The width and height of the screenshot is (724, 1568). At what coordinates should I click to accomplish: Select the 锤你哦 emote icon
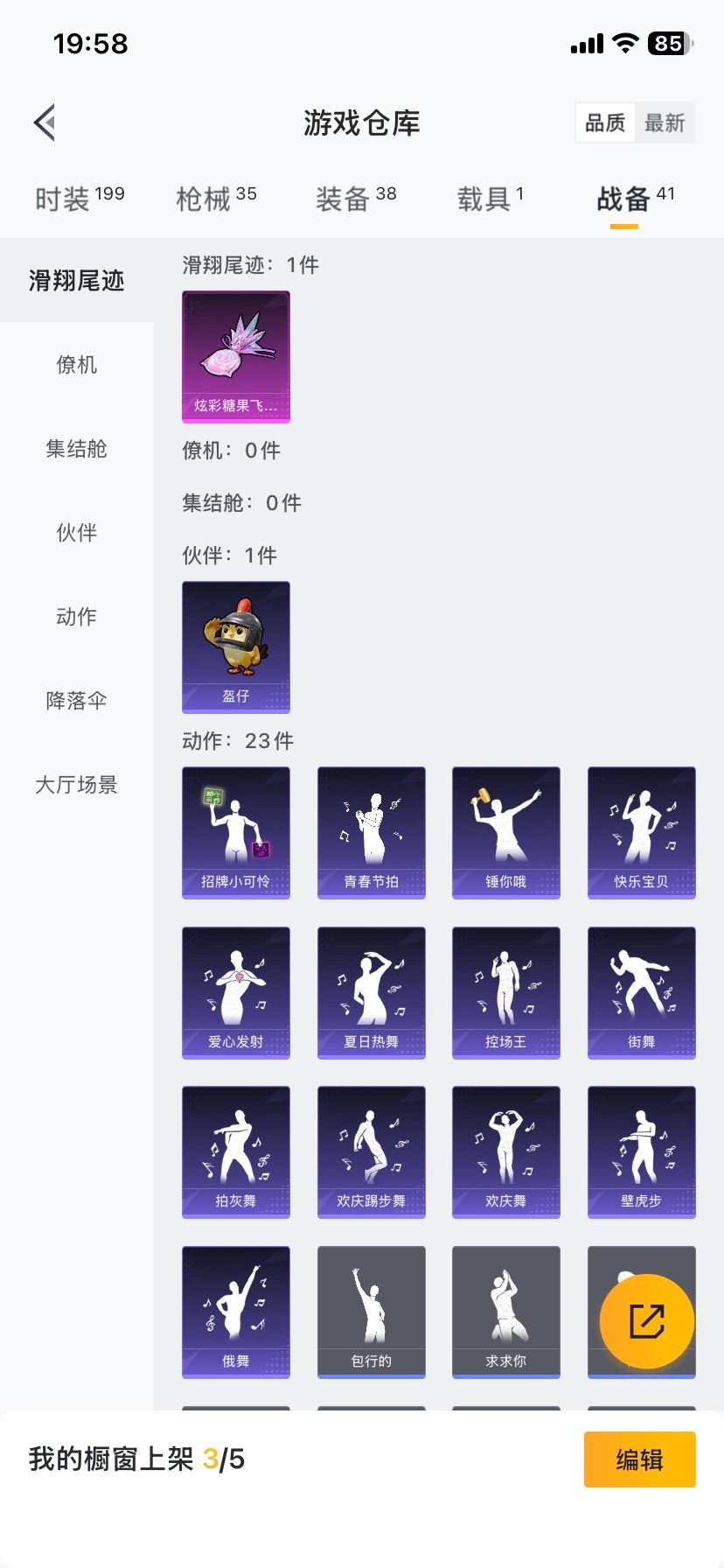pos(505,832)
